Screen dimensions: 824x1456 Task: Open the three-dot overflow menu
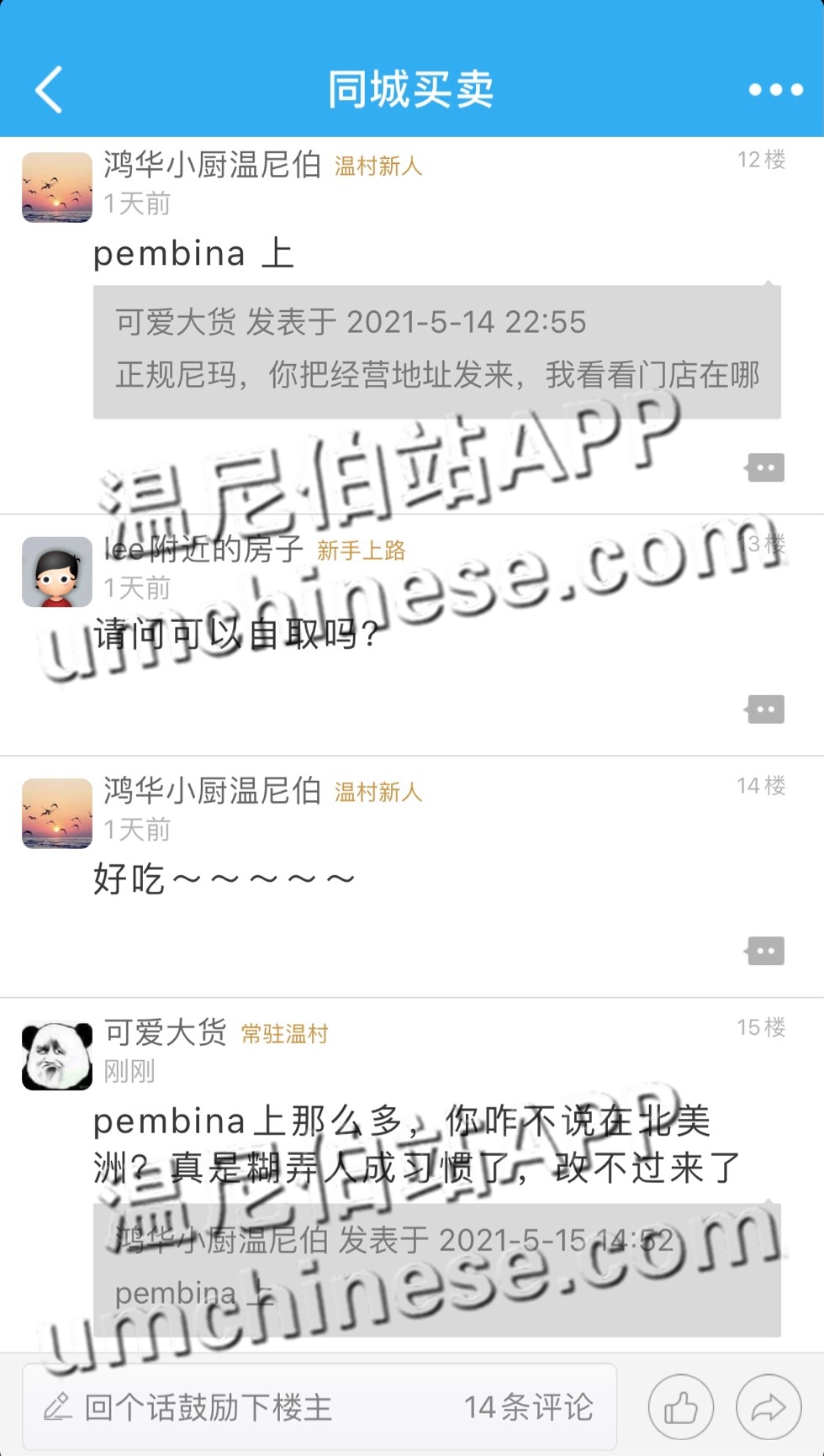coord(775,90)
